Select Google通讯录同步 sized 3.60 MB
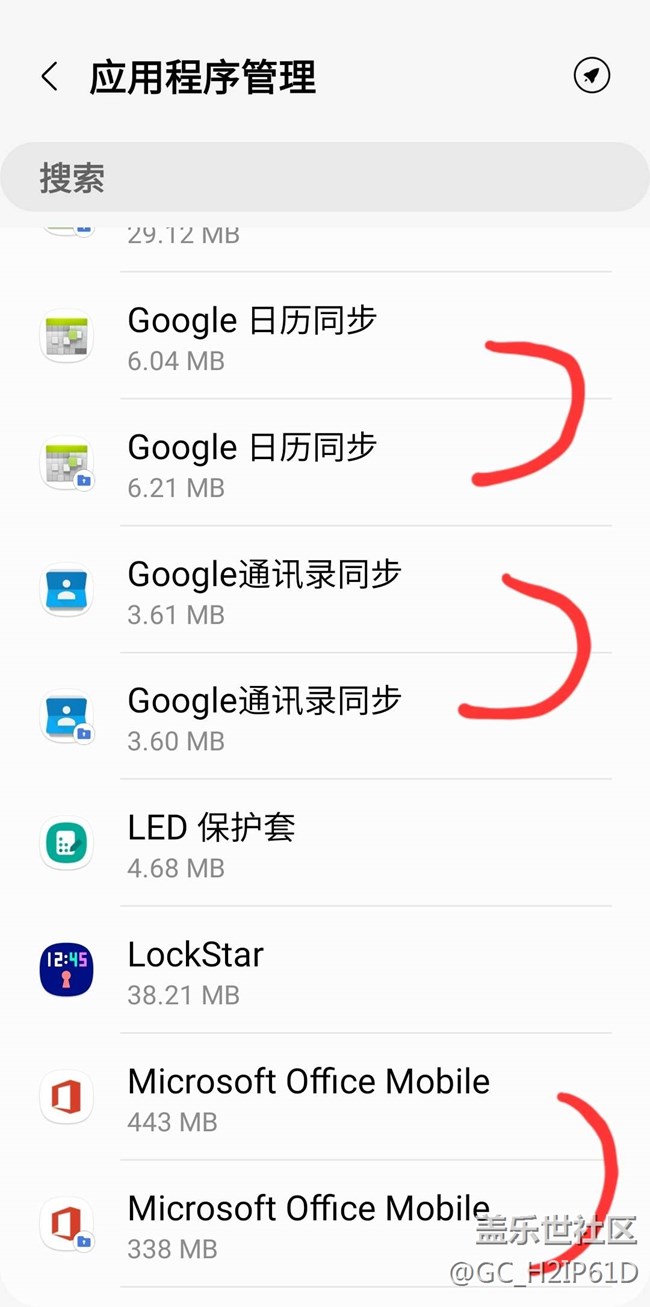Screen dimensions: 650x1307 325,717
